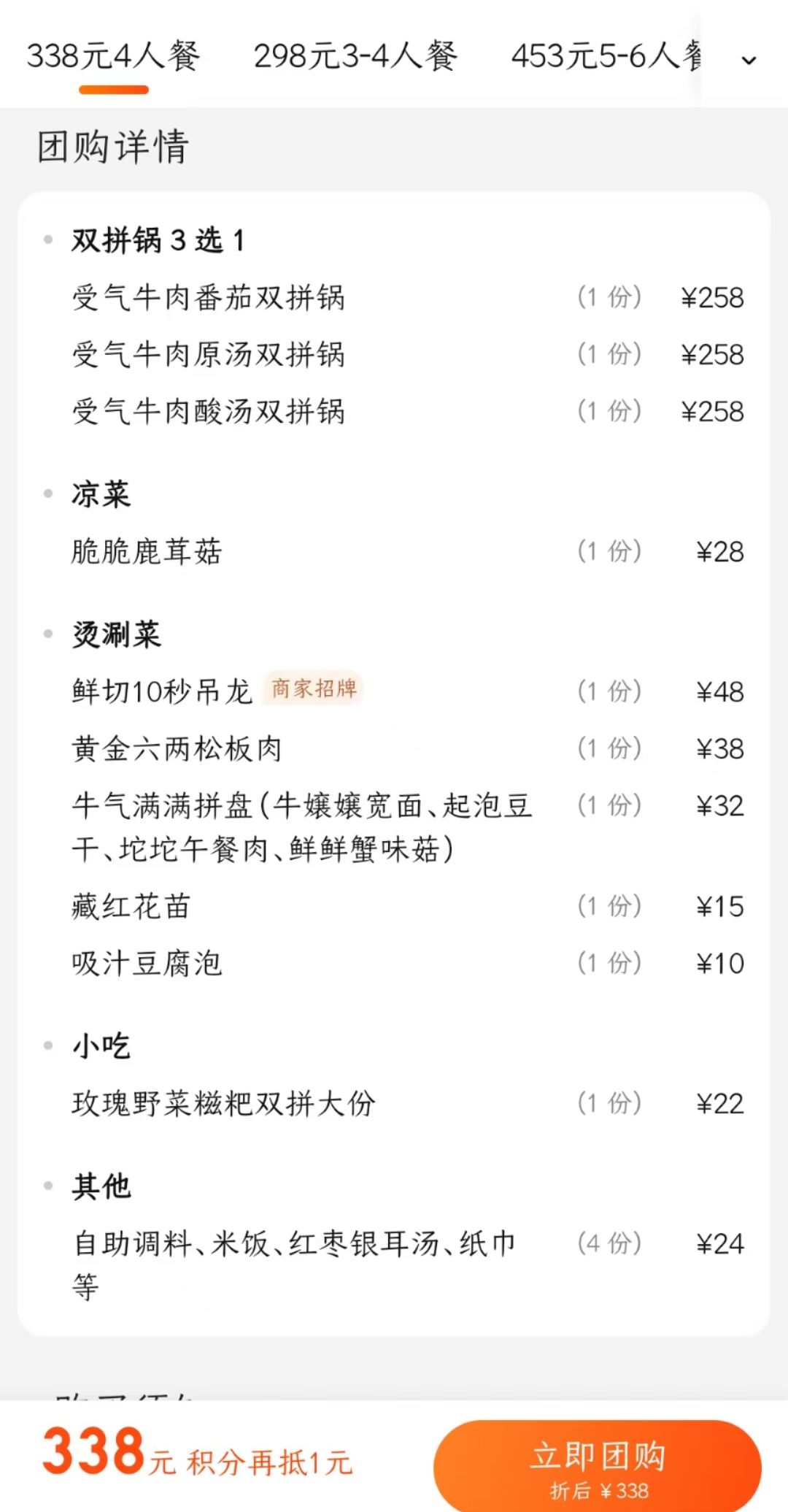Switch to the 453元5-6人餐 tab
This screenshot has height=1512, width=788.
(x=606, y=57)
